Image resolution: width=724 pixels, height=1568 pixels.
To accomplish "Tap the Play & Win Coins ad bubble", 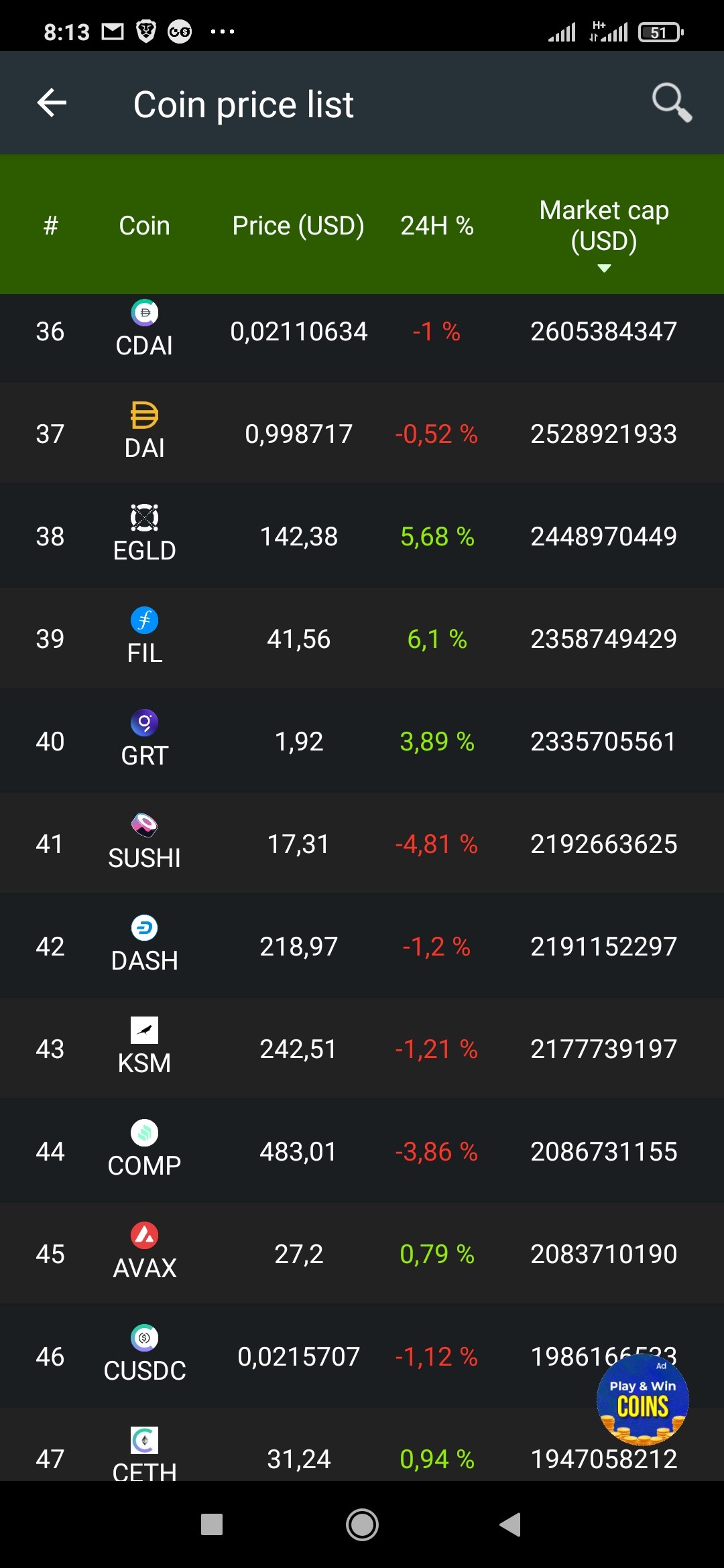I will point(642,1400).
